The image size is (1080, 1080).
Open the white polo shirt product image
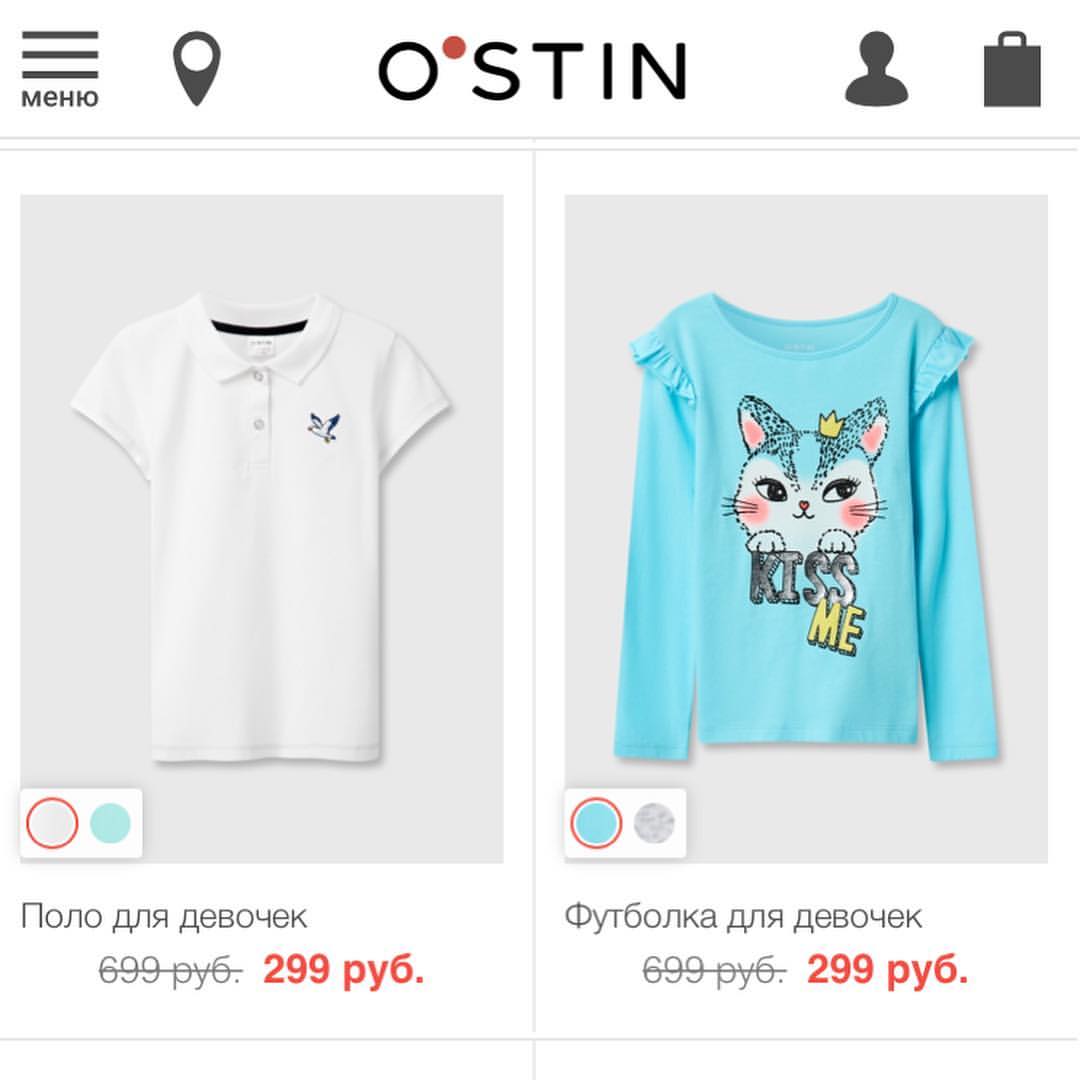[262, 528]
